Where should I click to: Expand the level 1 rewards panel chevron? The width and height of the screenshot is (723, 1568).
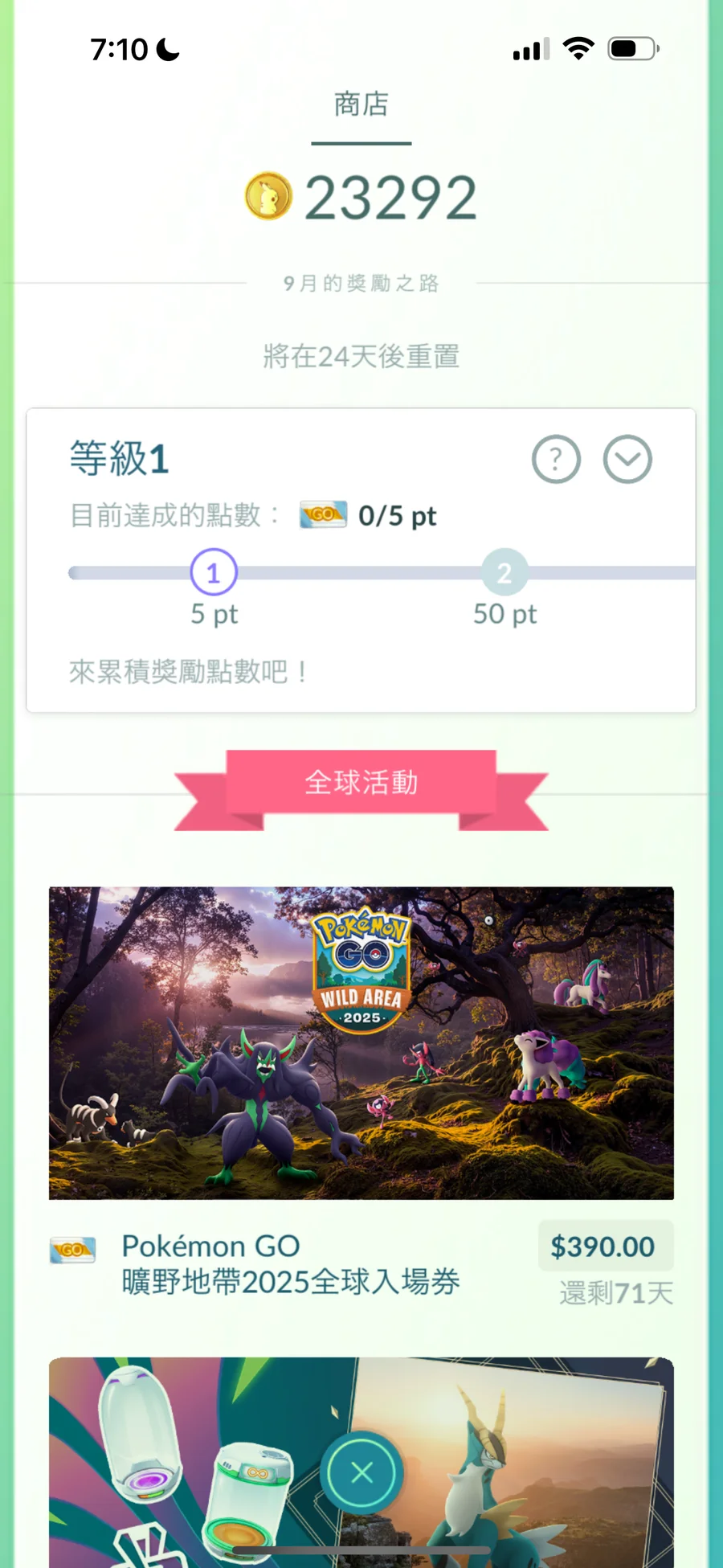click(627, 460)
